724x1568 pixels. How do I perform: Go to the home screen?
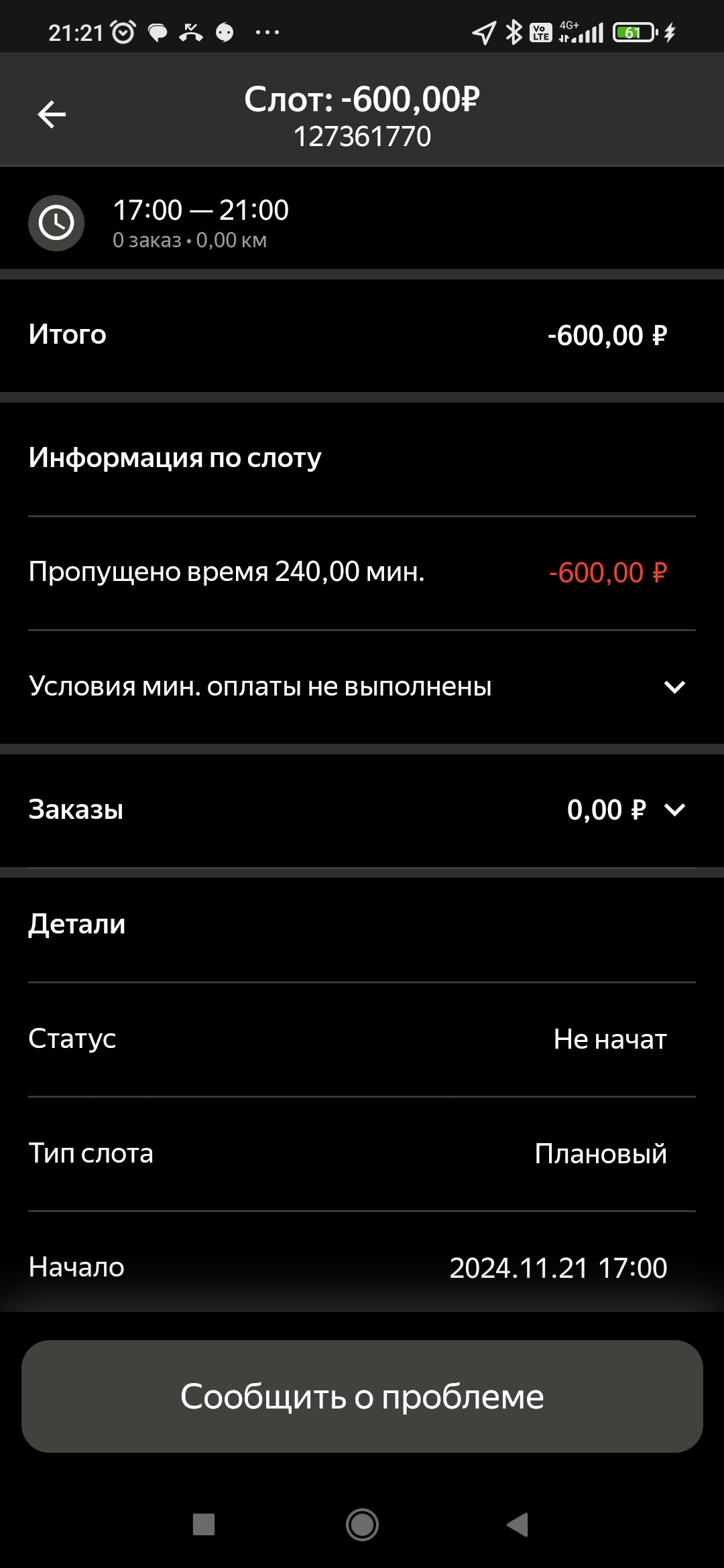pyautogui.click(x=362, y=1524)
